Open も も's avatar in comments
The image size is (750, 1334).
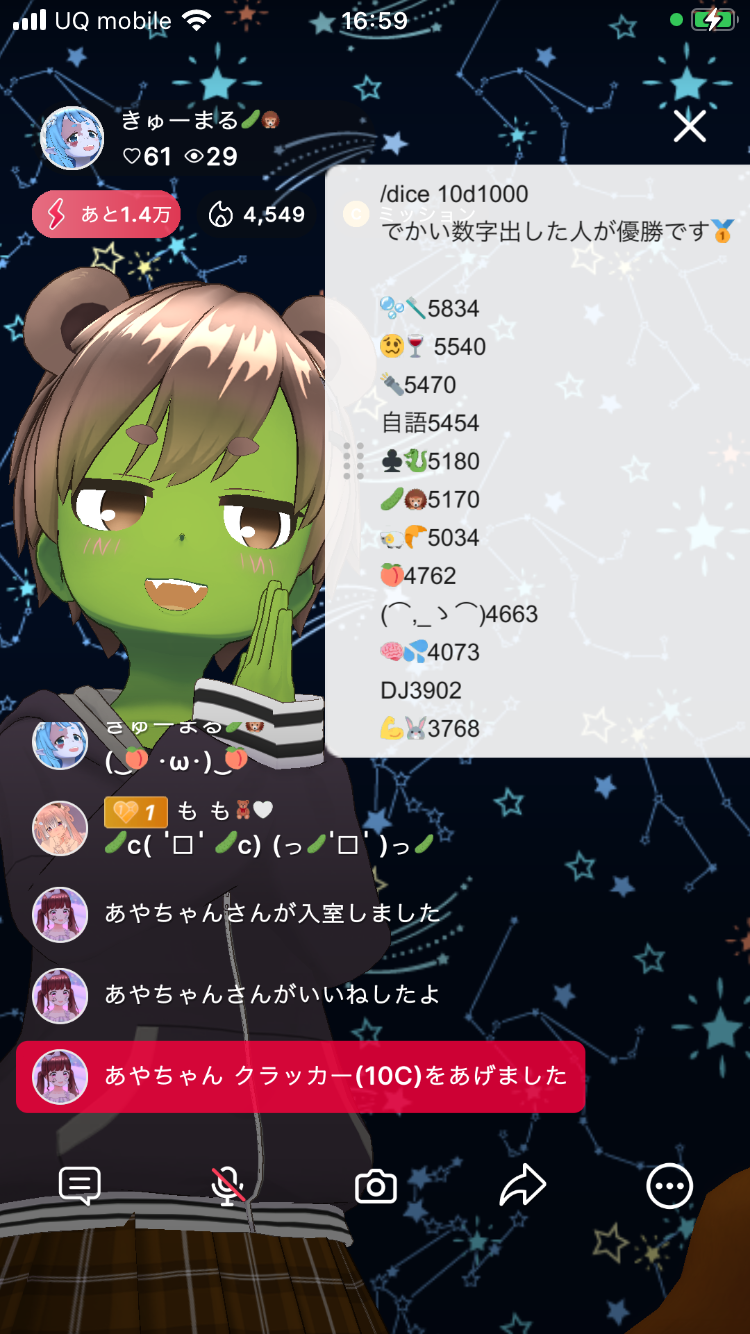pos(60,828)
